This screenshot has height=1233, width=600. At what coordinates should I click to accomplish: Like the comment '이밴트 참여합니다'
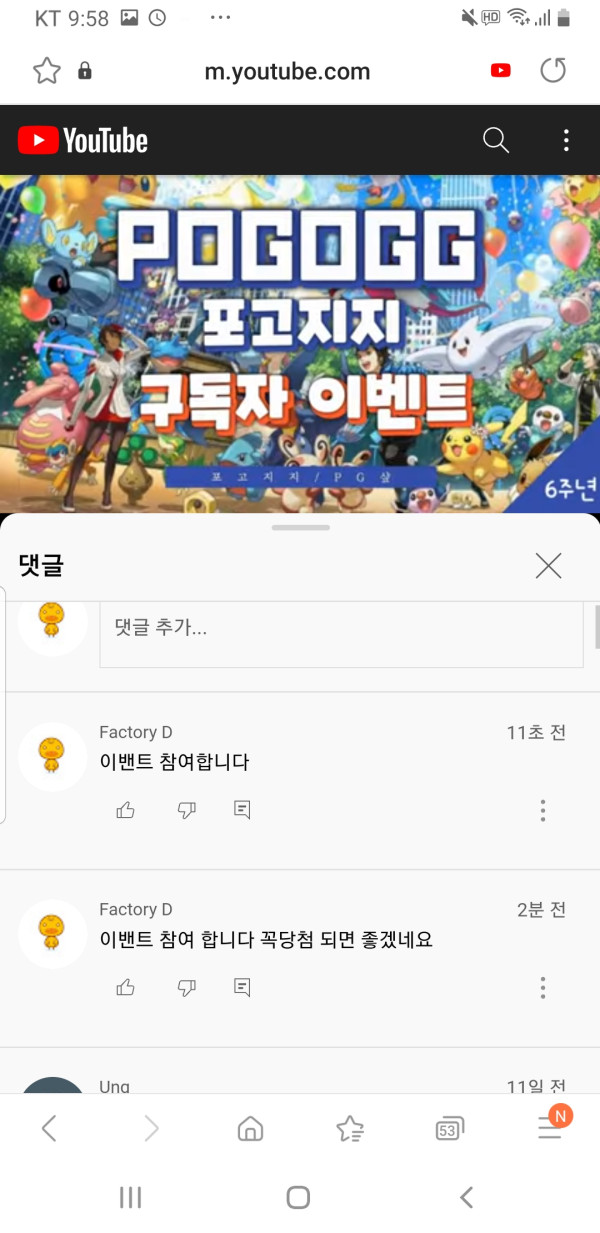click(125, 810)
